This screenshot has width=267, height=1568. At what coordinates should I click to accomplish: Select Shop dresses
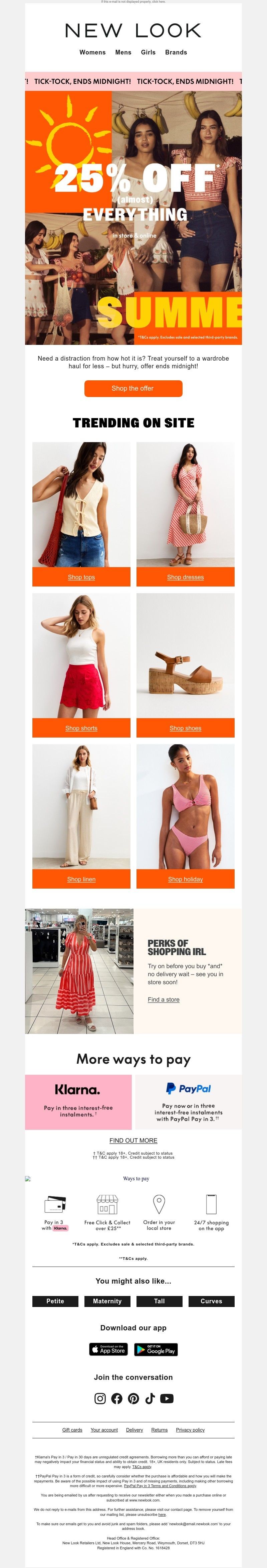pyautogui.click(x=186, y=577)
